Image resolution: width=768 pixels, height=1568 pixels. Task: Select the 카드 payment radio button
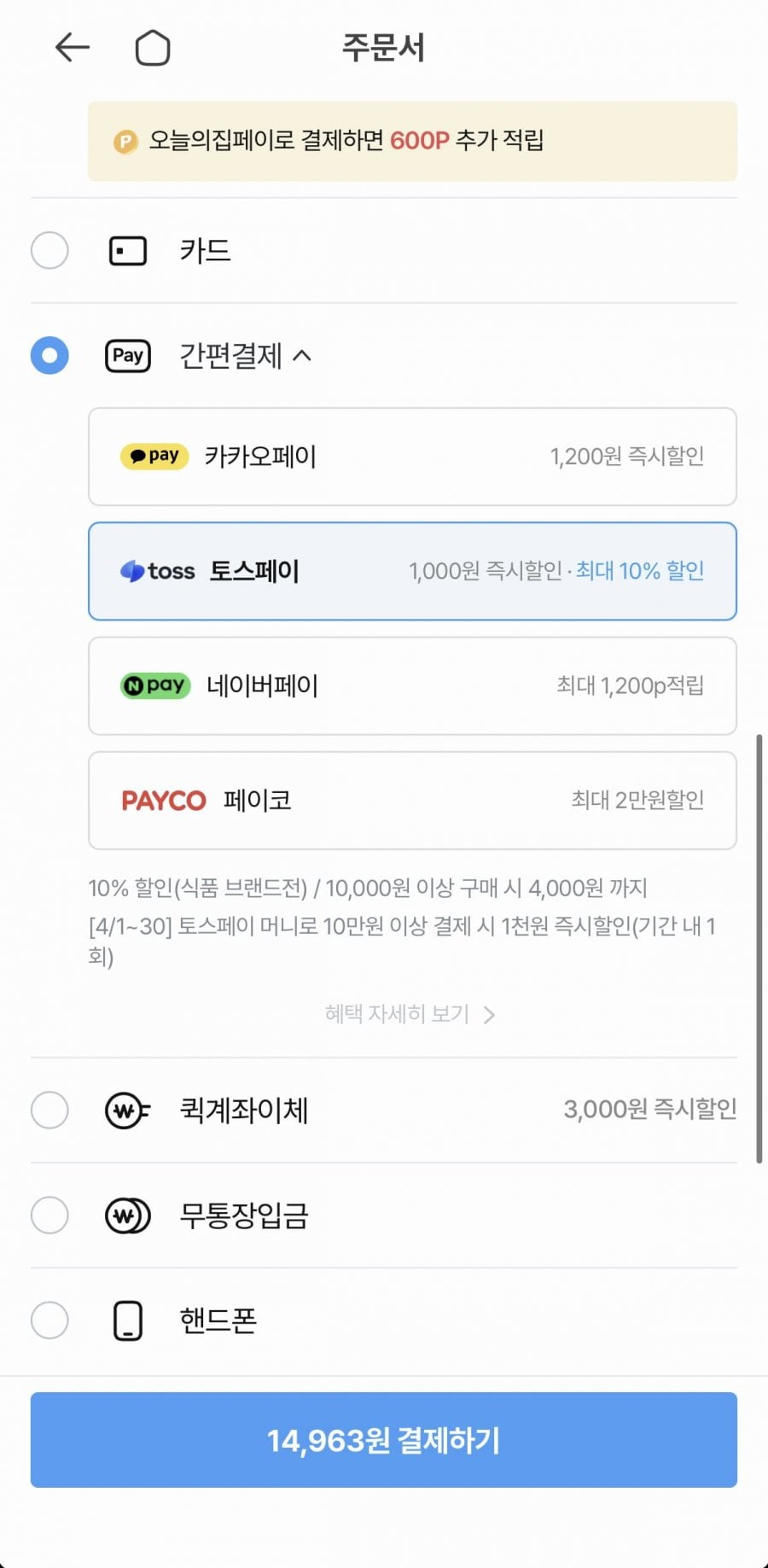coord(49,250)
